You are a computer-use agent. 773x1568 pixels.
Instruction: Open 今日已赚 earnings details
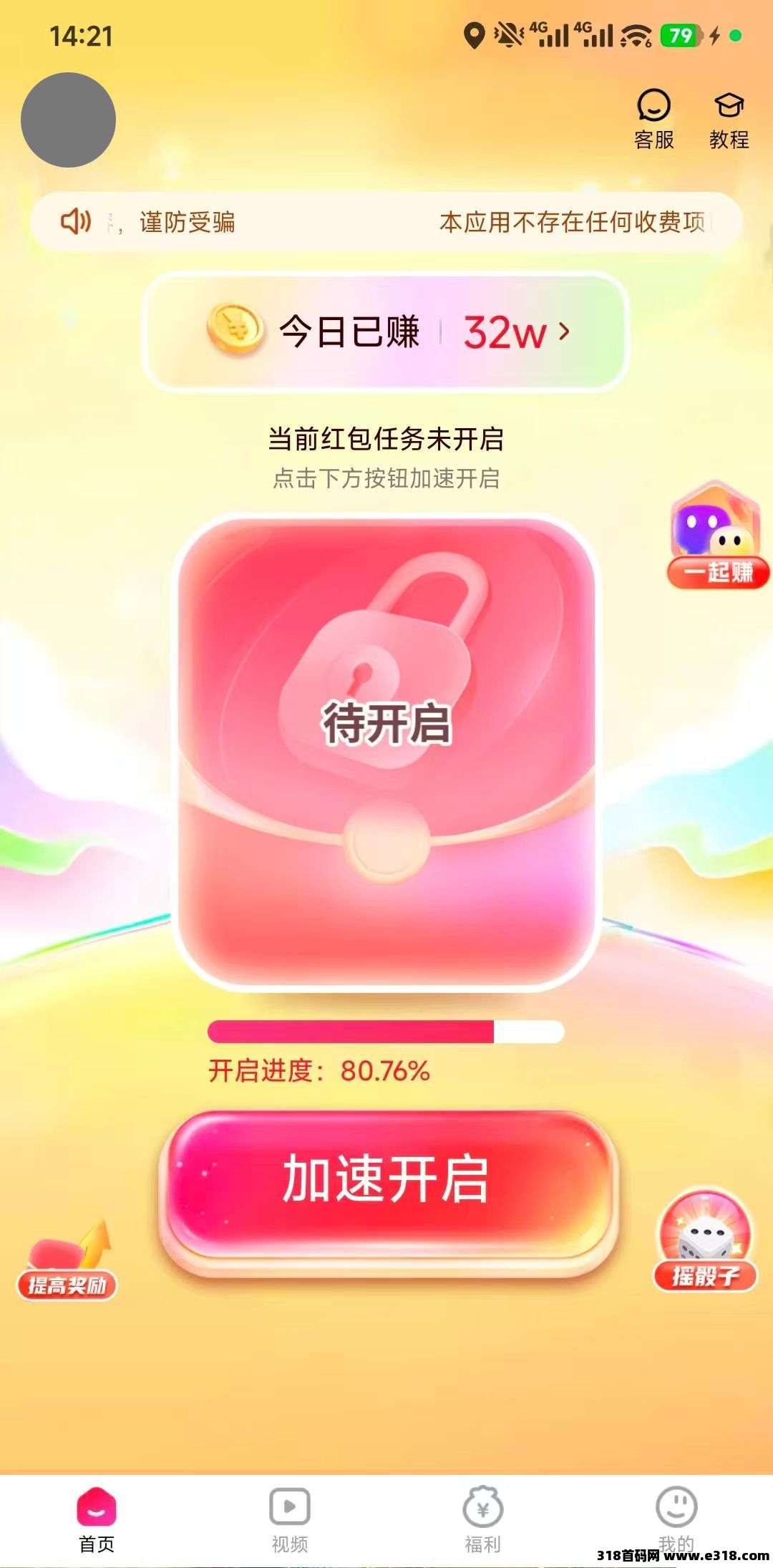pos(386,331)
